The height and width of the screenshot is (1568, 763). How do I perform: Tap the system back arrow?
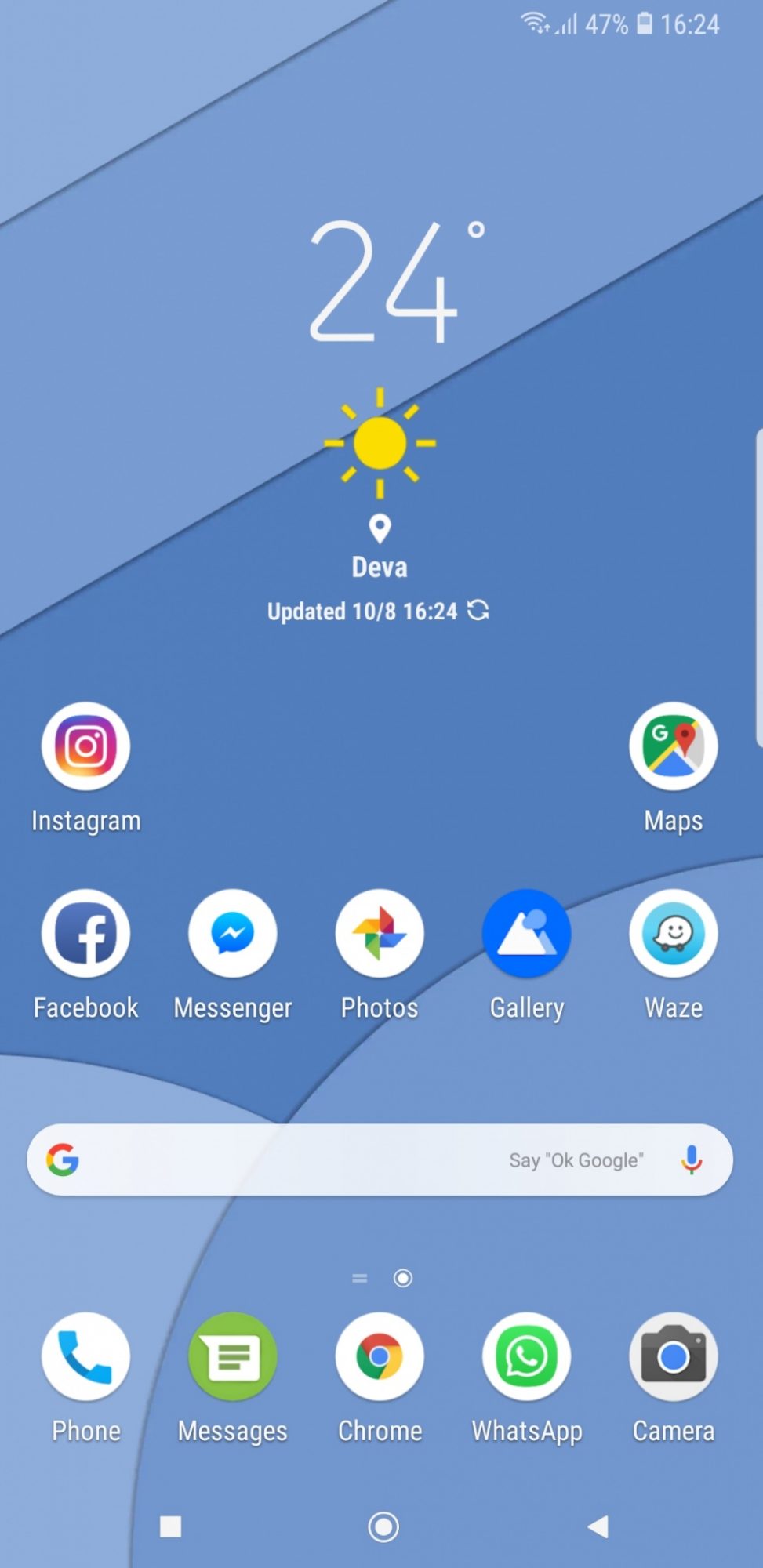pyautogui.click(x=598, y=1526)
